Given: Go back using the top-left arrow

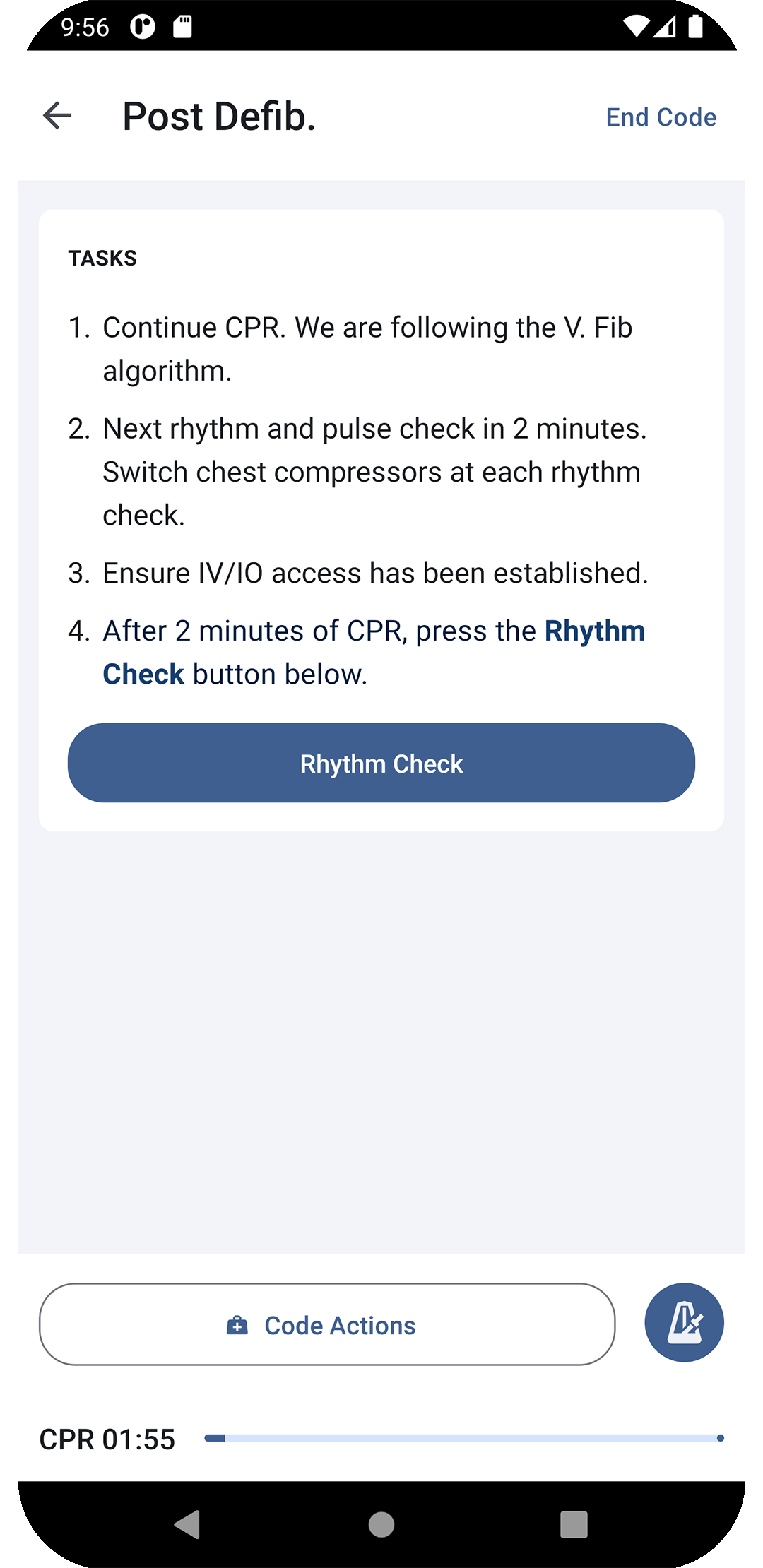Looking at the screenshot, I should tap(57, 116).
